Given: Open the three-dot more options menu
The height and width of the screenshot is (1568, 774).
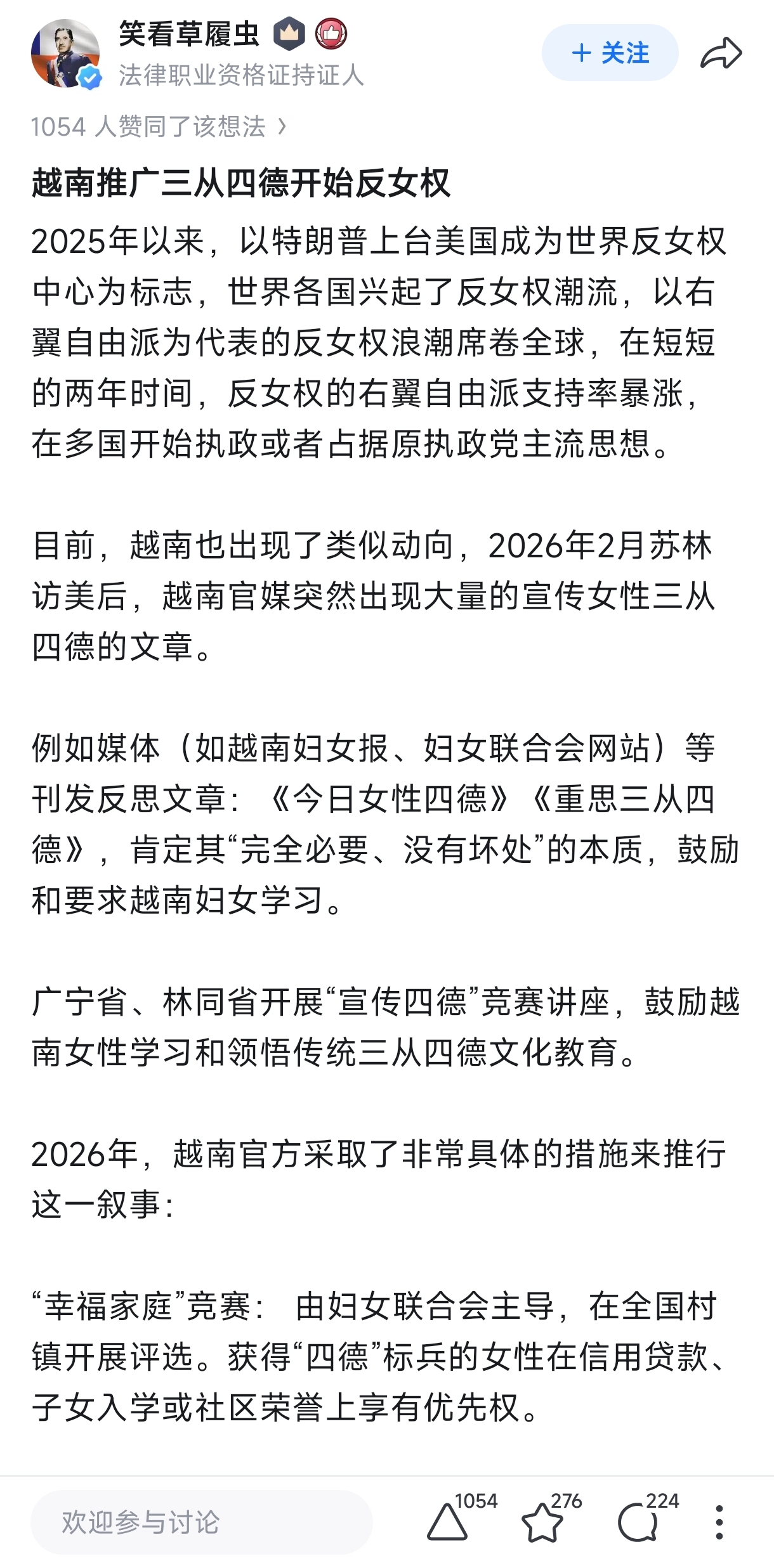Looking at the screenshot, I should click(x=719, y=1522).
